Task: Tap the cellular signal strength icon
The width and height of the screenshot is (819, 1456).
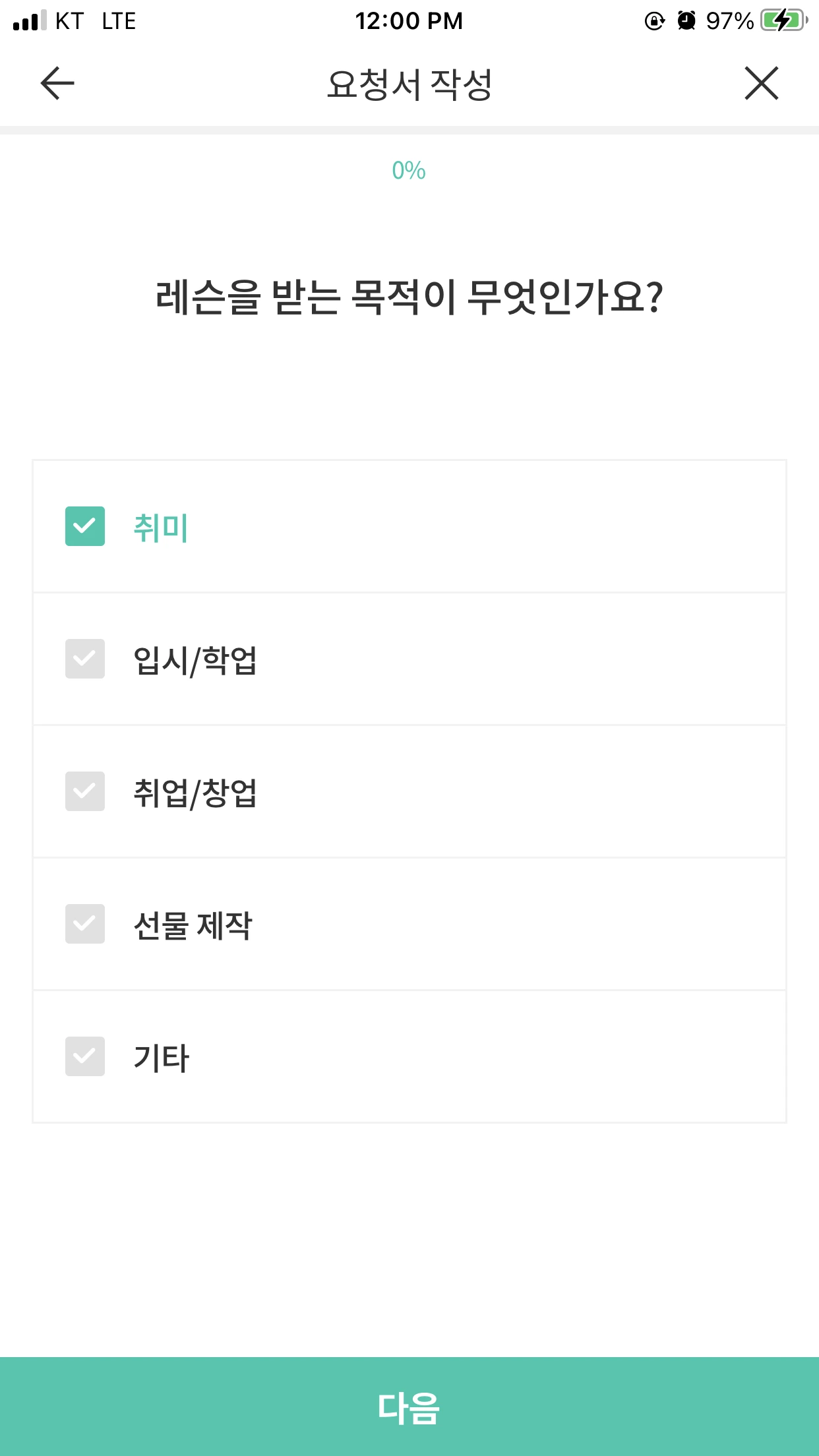Action: 29,20
